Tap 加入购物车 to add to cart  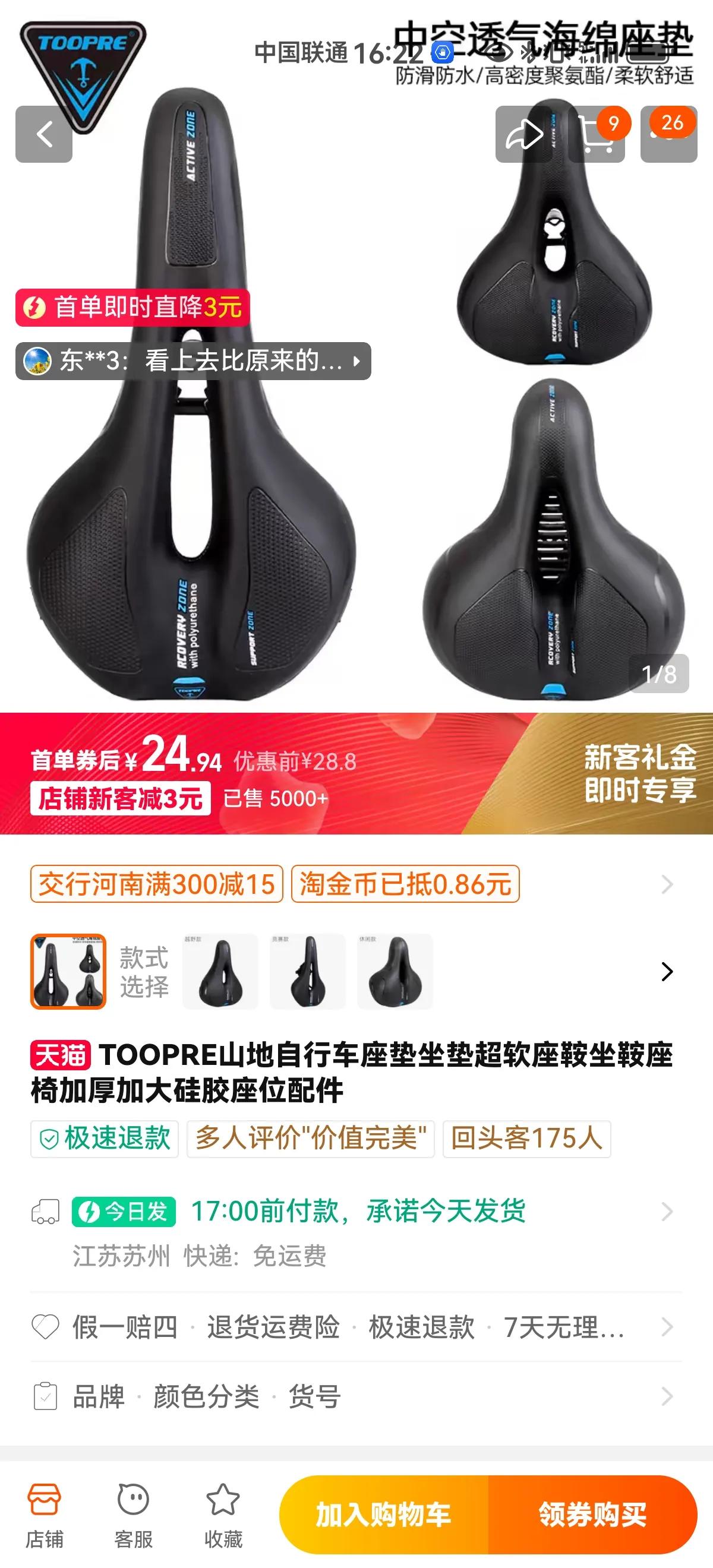384,1515
